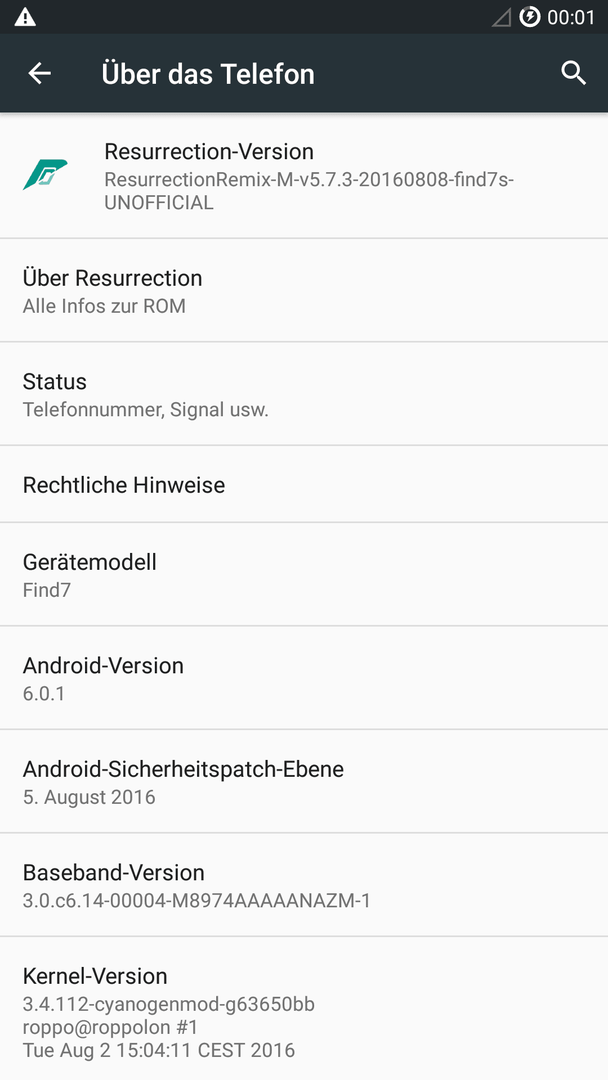Tap the Android-Version row
Viewport: 608px width, 1080px height.
coord(304,678)
